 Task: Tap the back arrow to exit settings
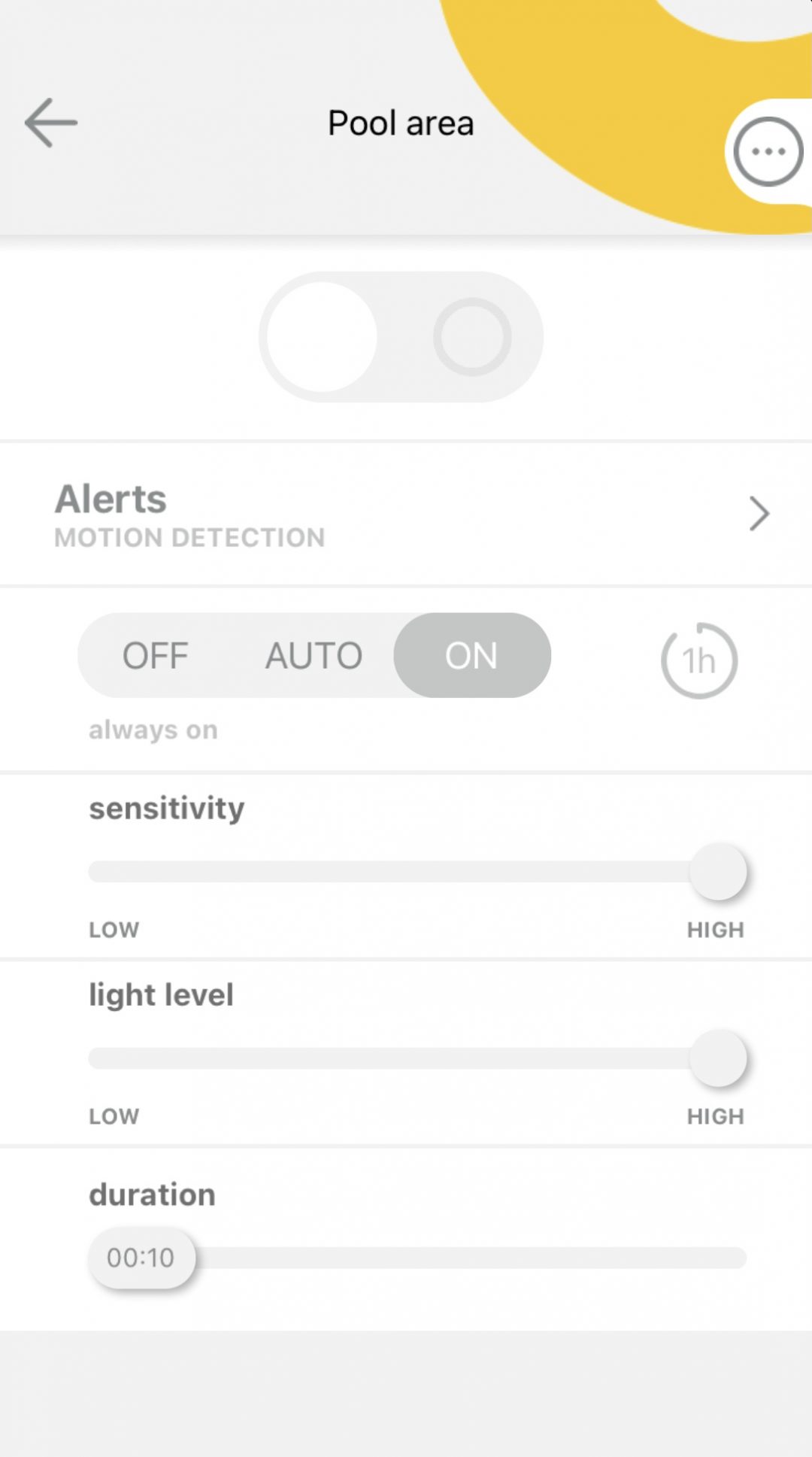click(50, 123)
